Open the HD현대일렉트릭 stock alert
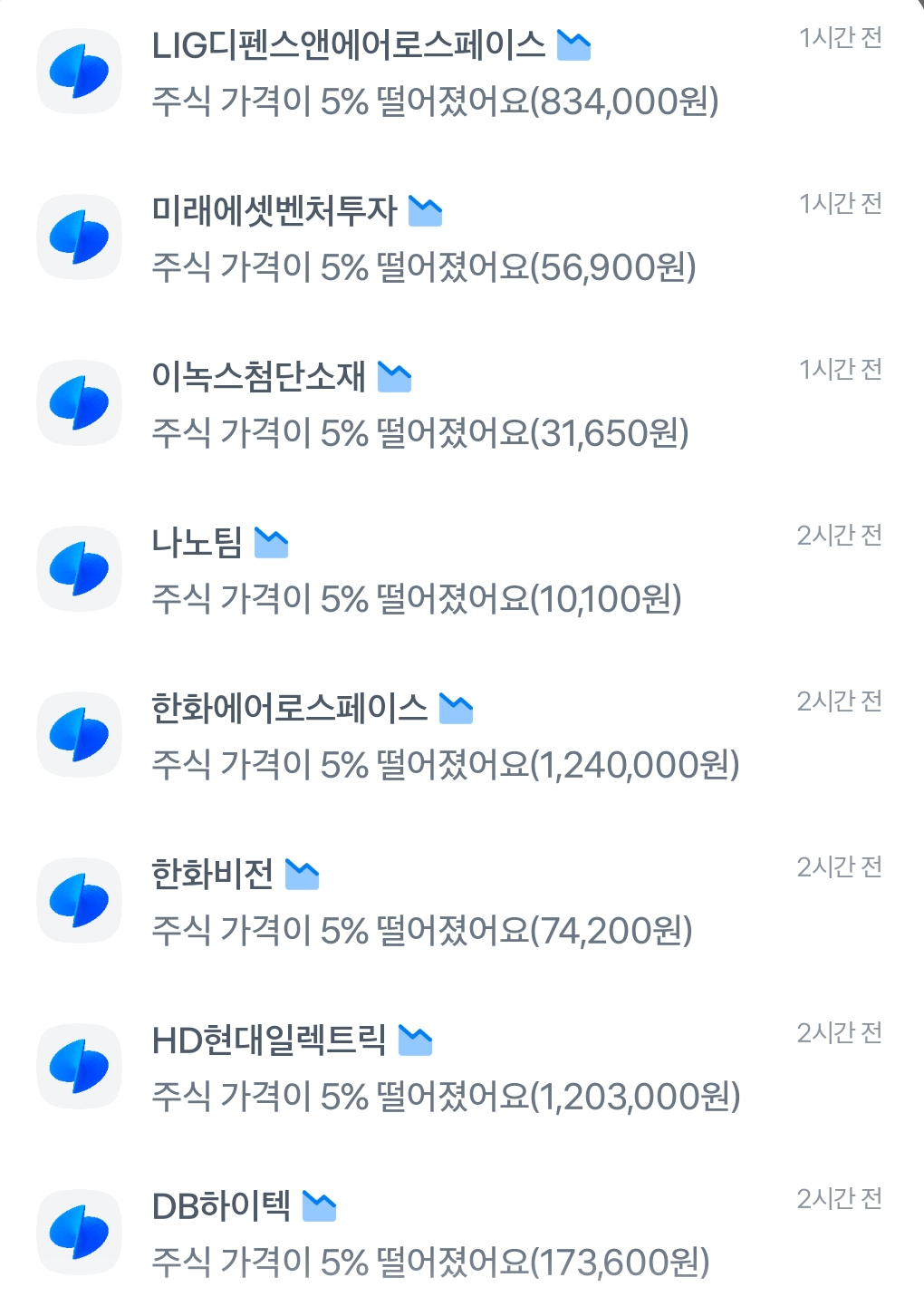 pyautogui.click(x=462, y=1067)
